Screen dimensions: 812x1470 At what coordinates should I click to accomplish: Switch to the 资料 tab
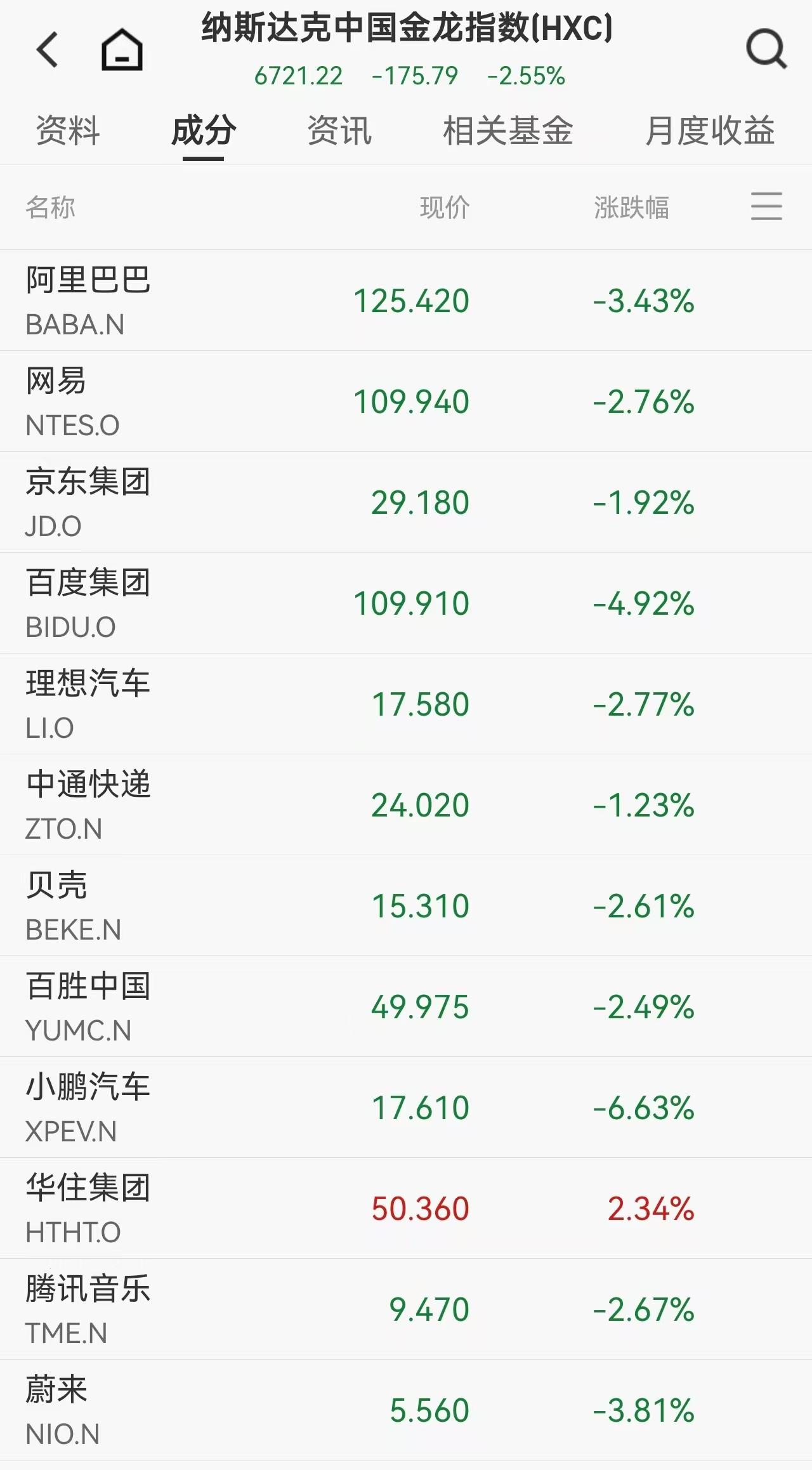tap(70, 131)
